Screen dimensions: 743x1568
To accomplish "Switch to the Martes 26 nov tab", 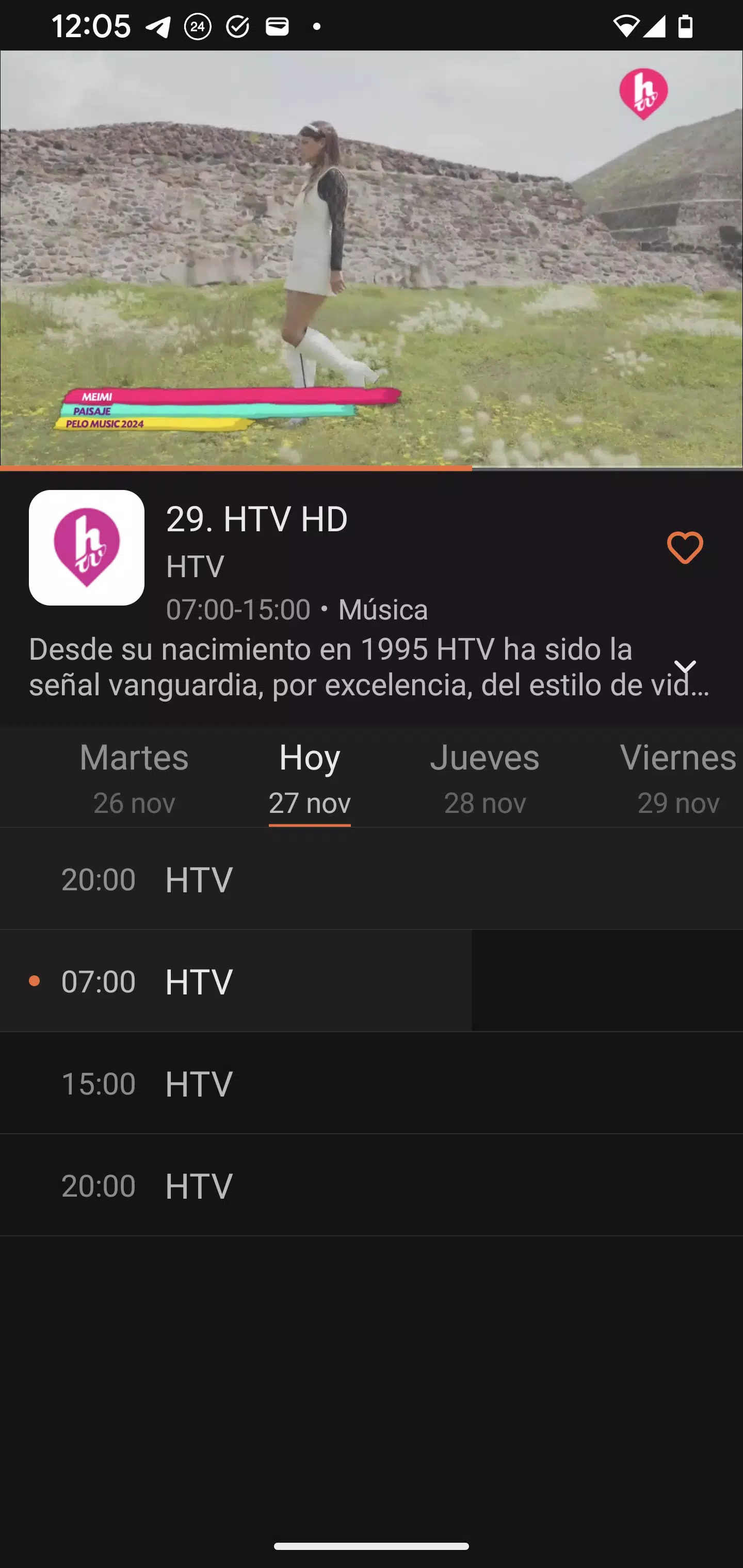I will click(x=134, y=778).
